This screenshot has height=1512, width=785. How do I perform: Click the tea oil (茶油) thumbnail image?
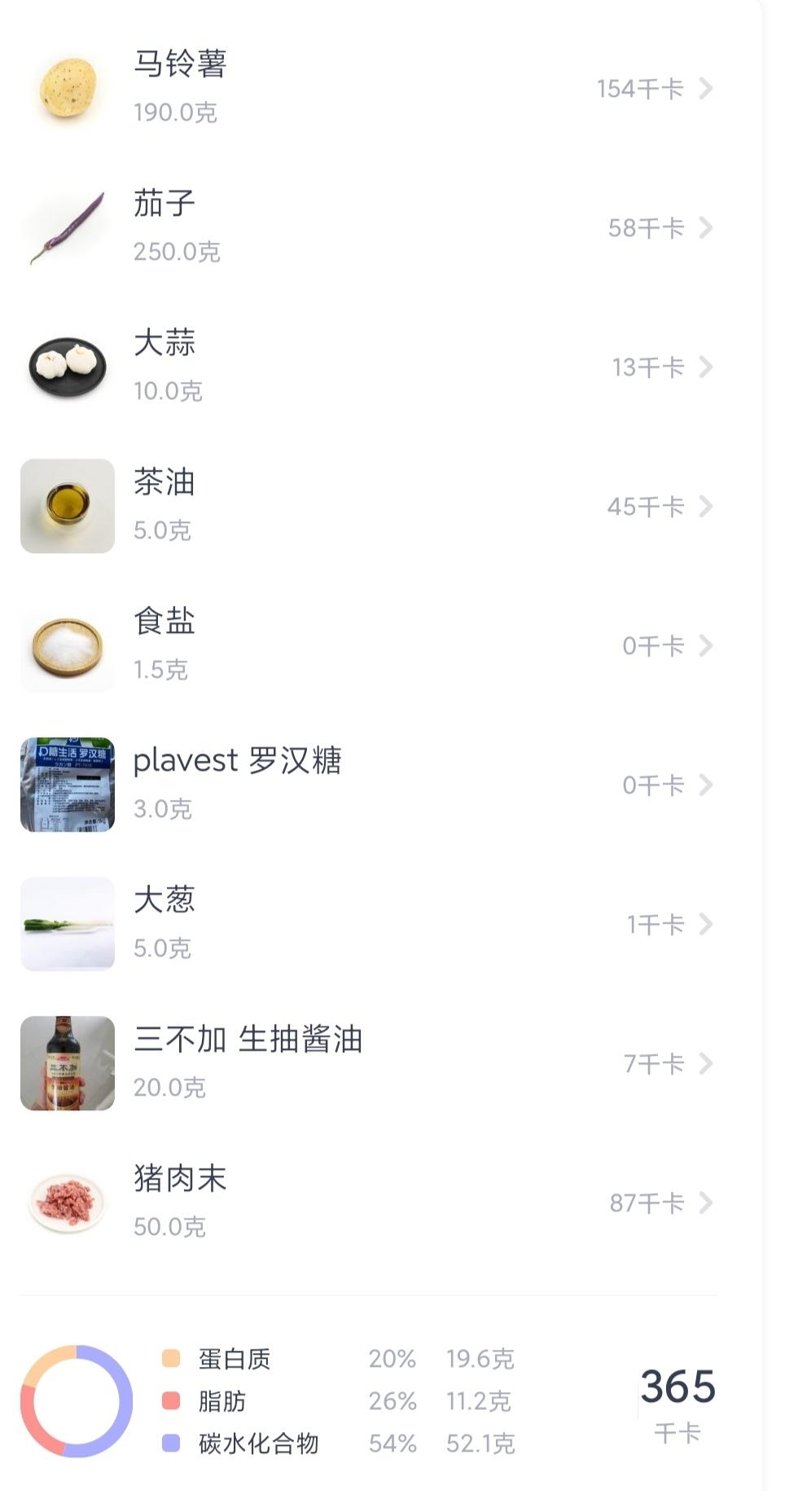tap(67, 505)
